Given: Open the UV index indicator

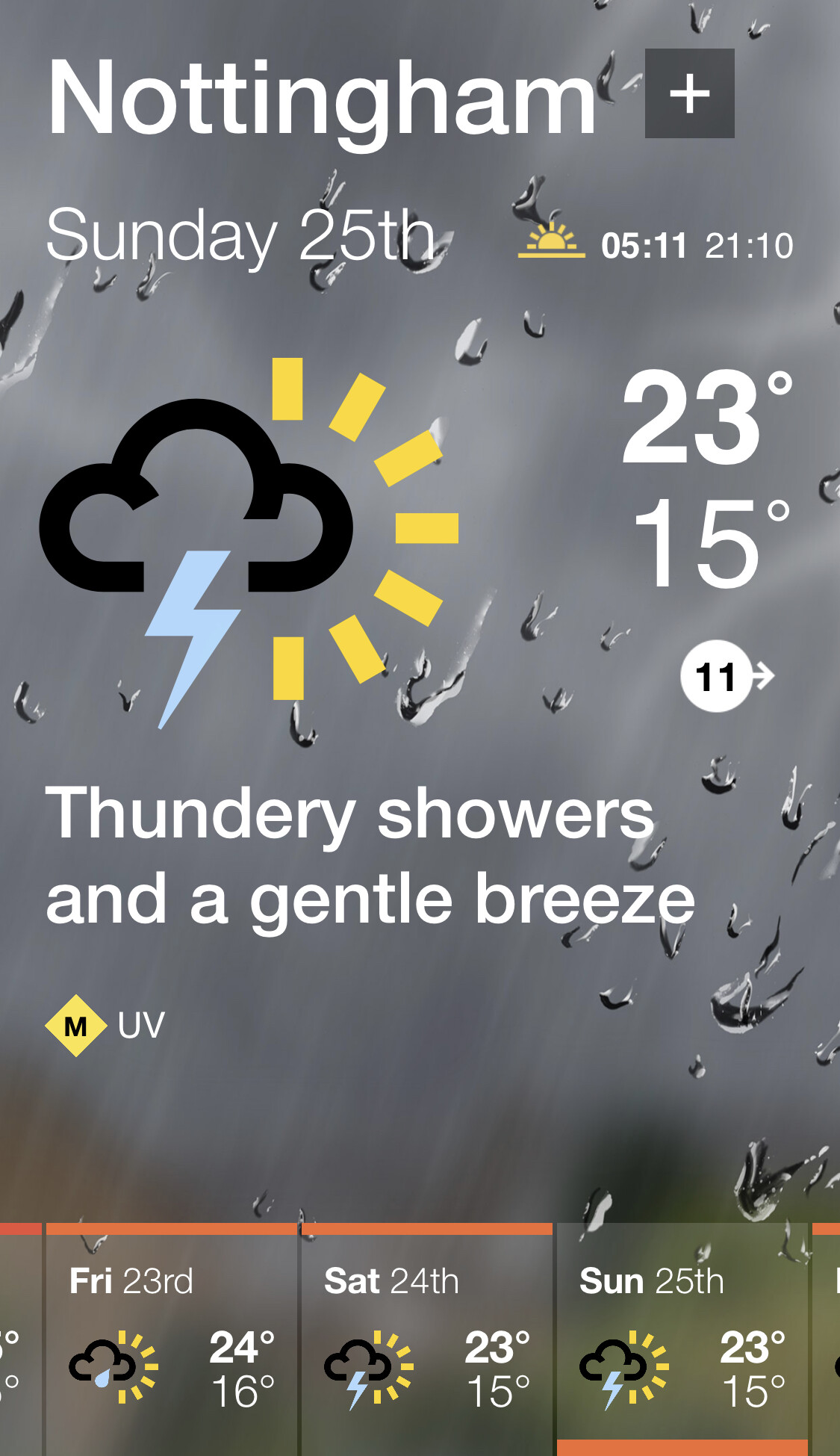Looking at the screenshot, I should (105, 1026).
